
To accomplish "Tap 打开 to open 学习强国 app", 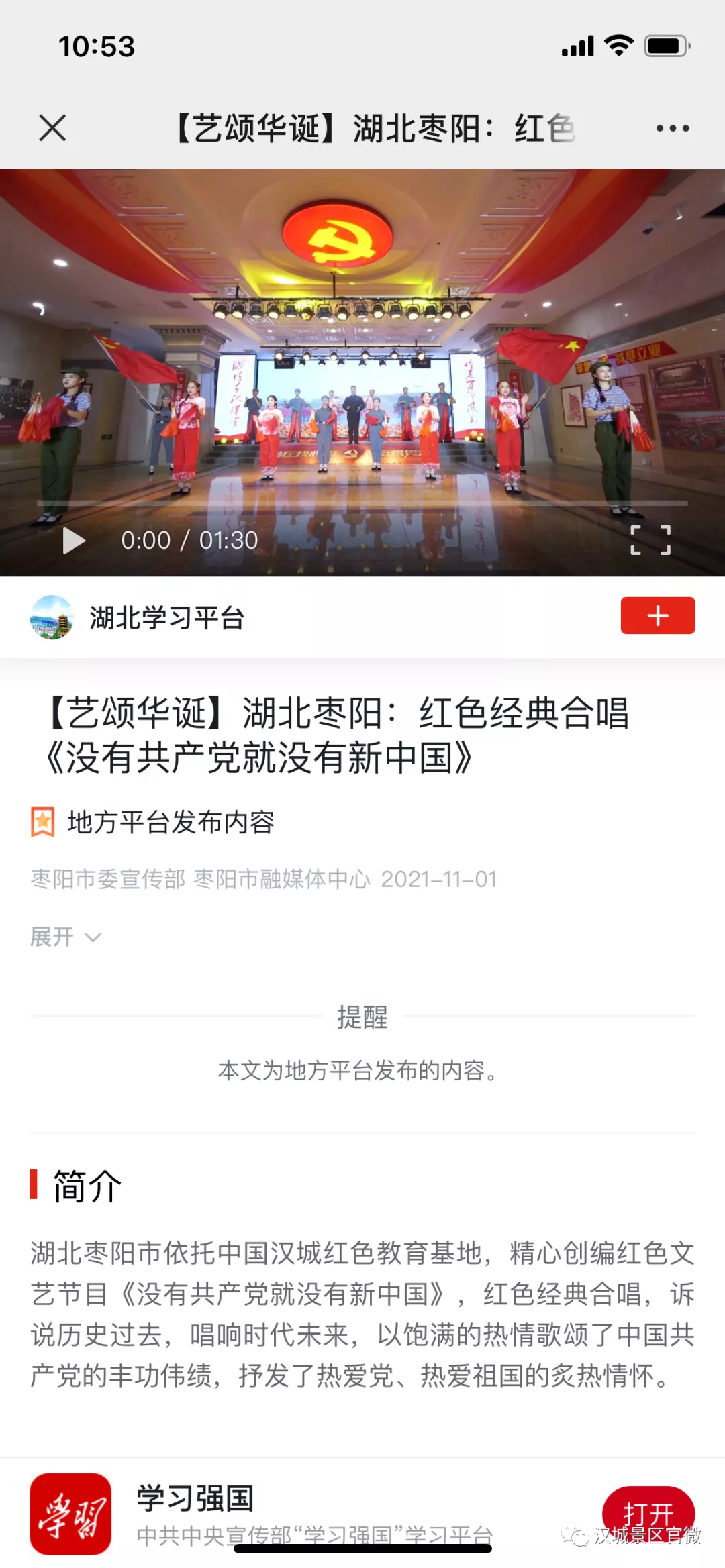I will (647, 1512).
